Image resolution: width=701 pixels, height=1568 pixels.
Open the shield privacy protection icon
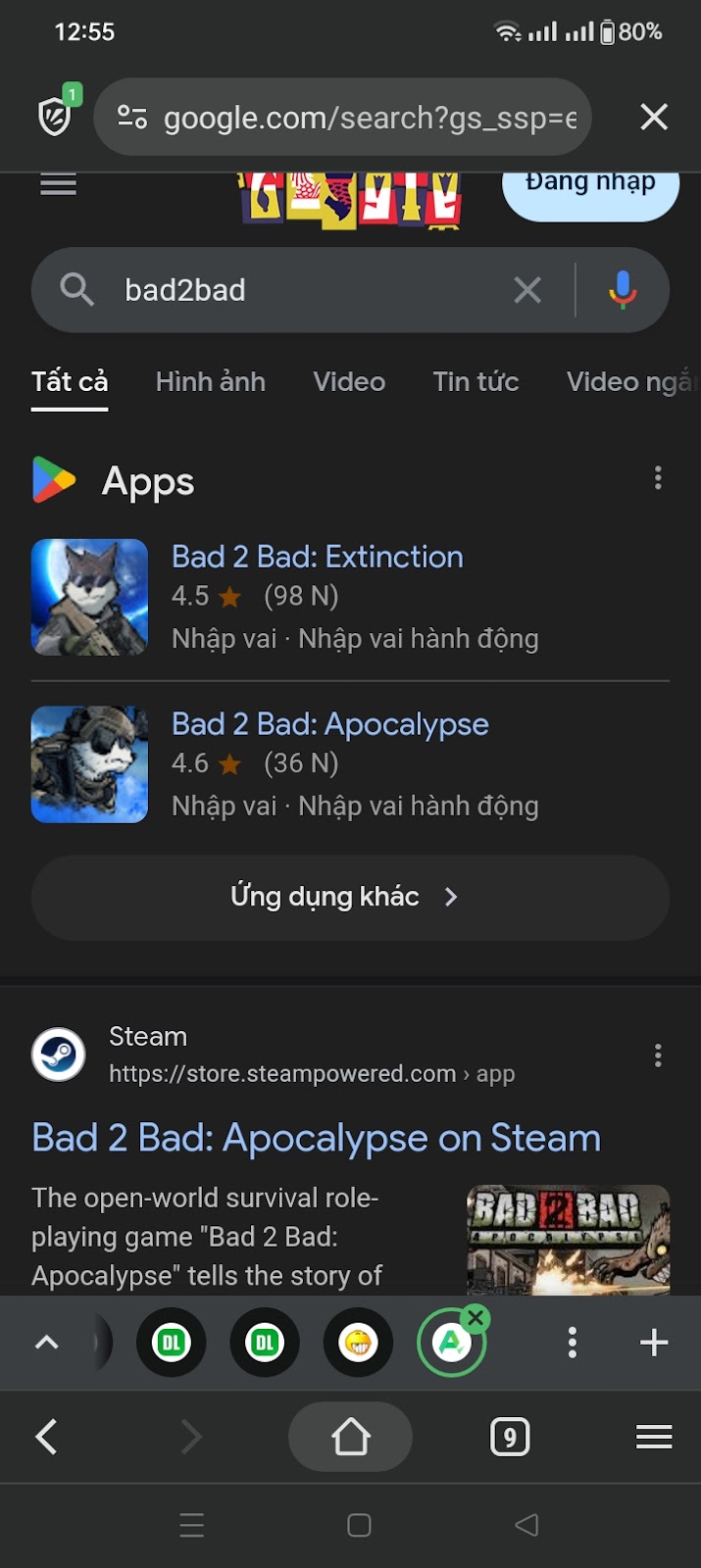pyautogui.click(x=56, y=116)
